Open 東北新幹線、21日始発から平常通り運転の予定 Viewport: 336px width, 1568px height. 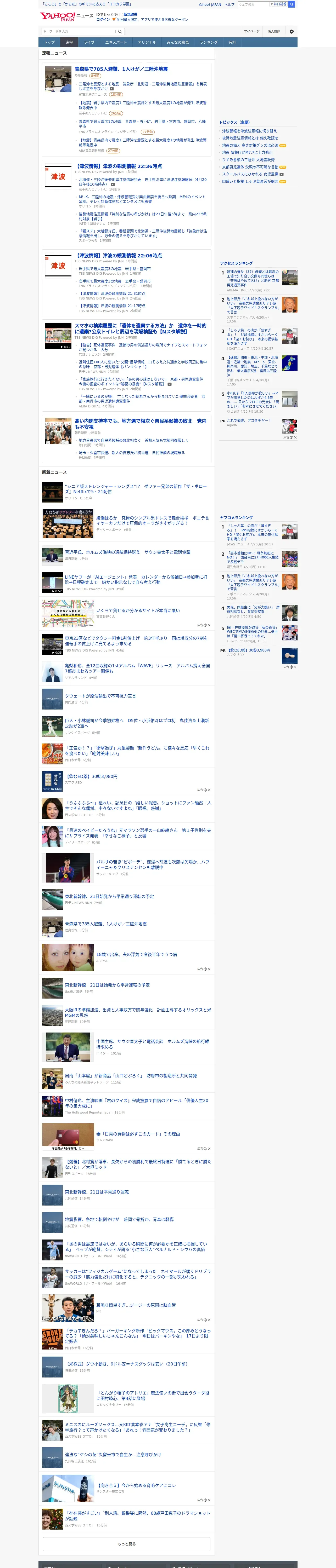(x=109, y=897)
